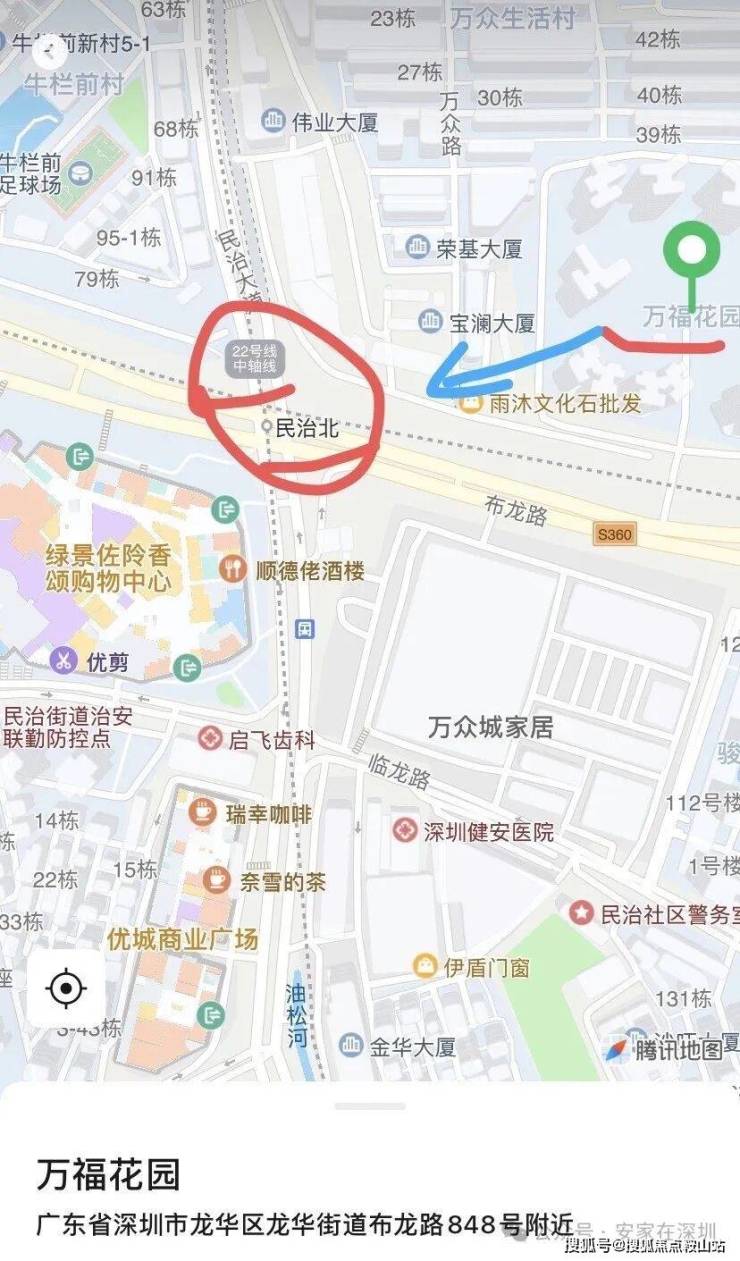This screenshot has height=1261, width=740.
Task: Open the 深圳健安医院 hospital marker
Action: pos(404,830)
